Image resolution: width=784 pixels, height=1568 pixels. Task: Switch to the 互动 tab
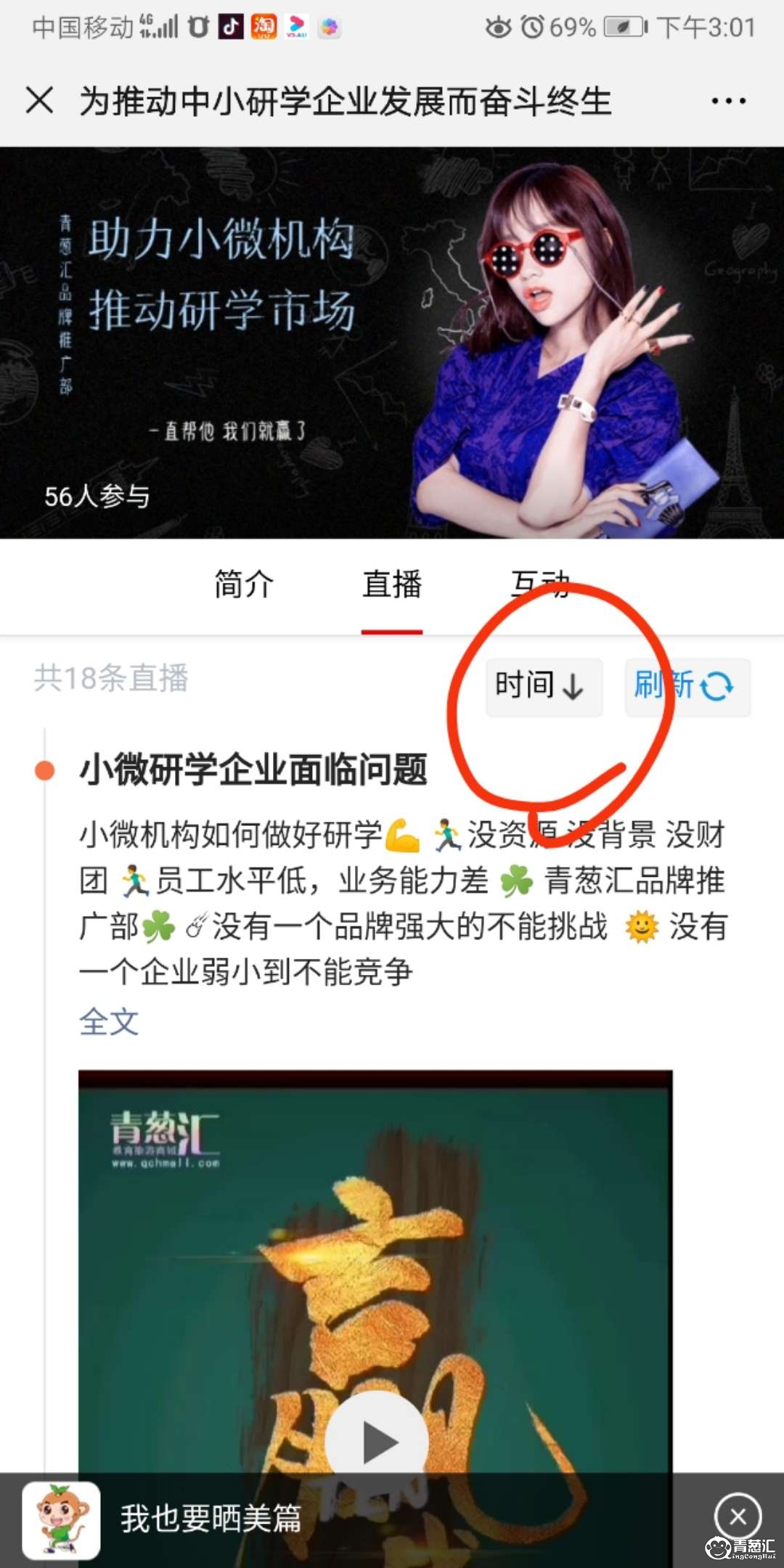pyautogui.click(x=540, y=584)
